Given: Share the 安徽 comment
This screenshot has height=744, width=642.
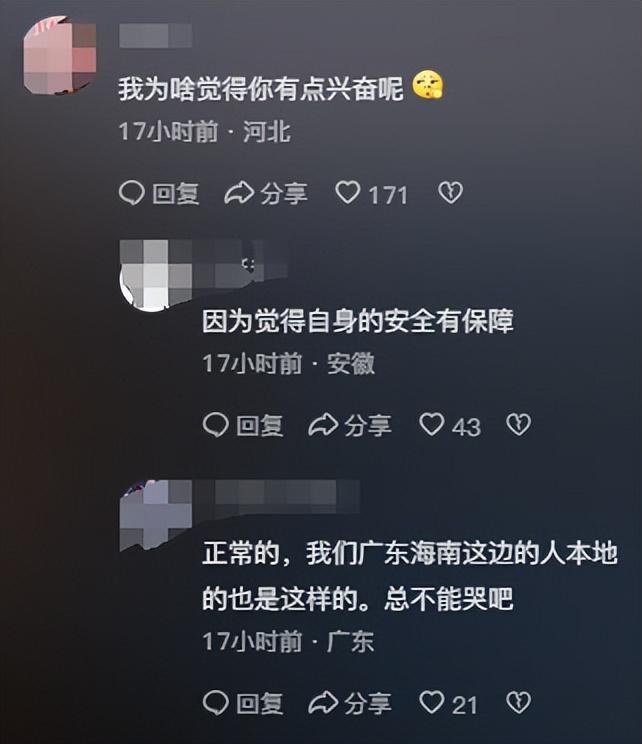Looking at the screenshot, I should click(349, 426).
